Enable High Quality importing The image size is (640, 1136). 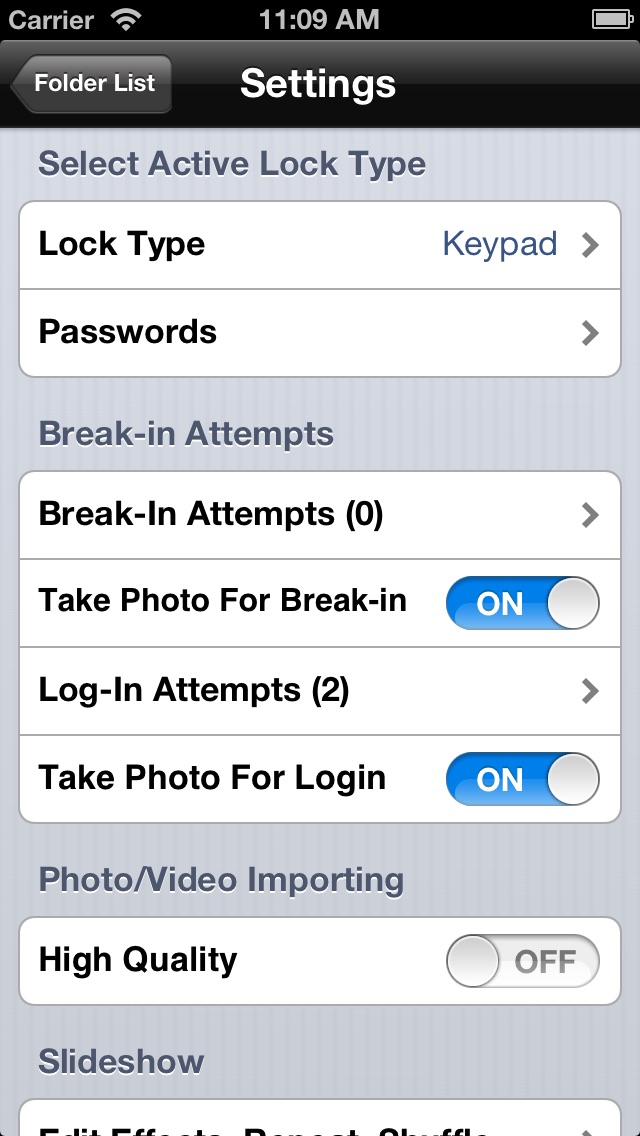click(523, 961)
